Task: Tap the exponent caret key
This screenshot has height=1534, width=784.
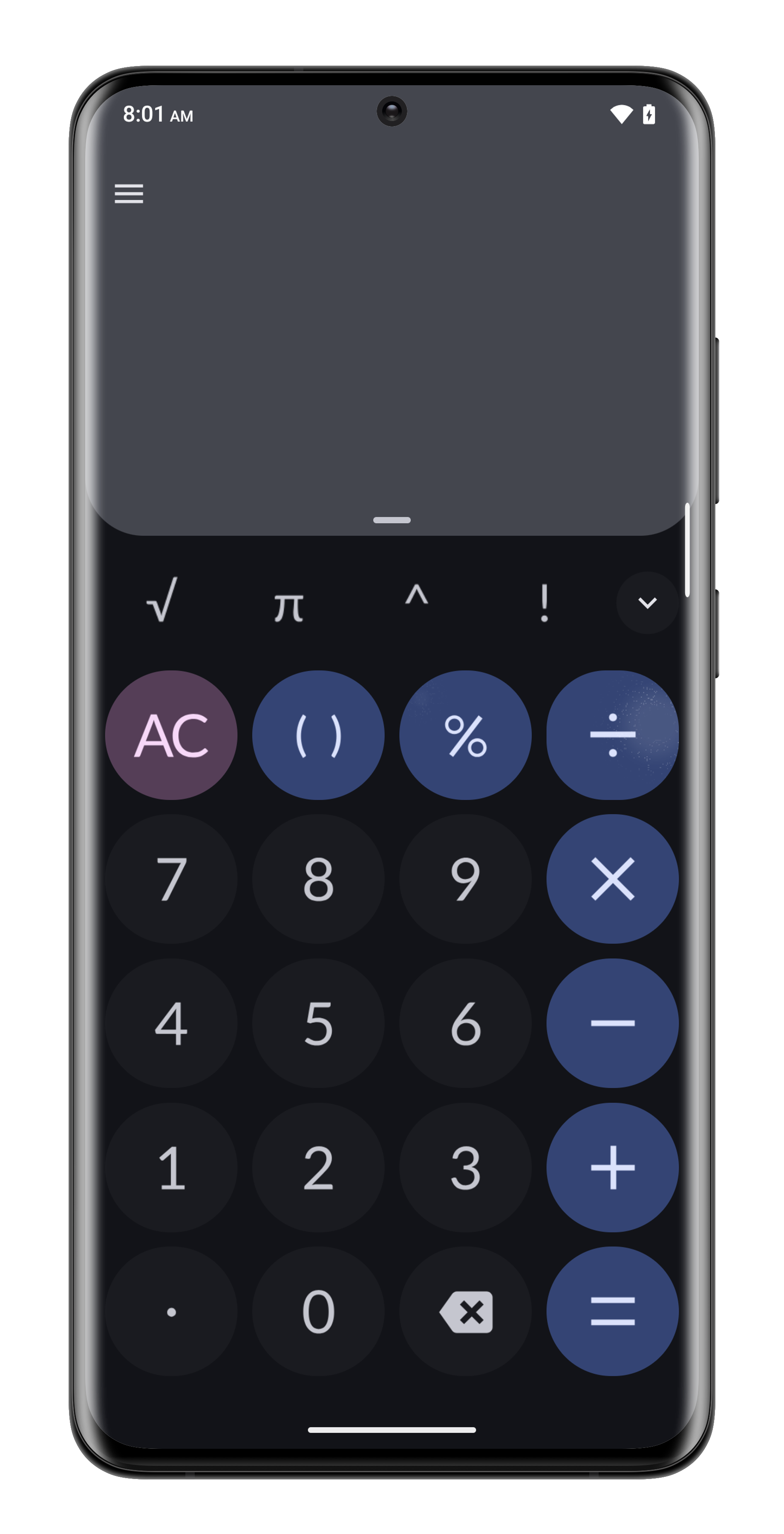Action: (416, 597)
